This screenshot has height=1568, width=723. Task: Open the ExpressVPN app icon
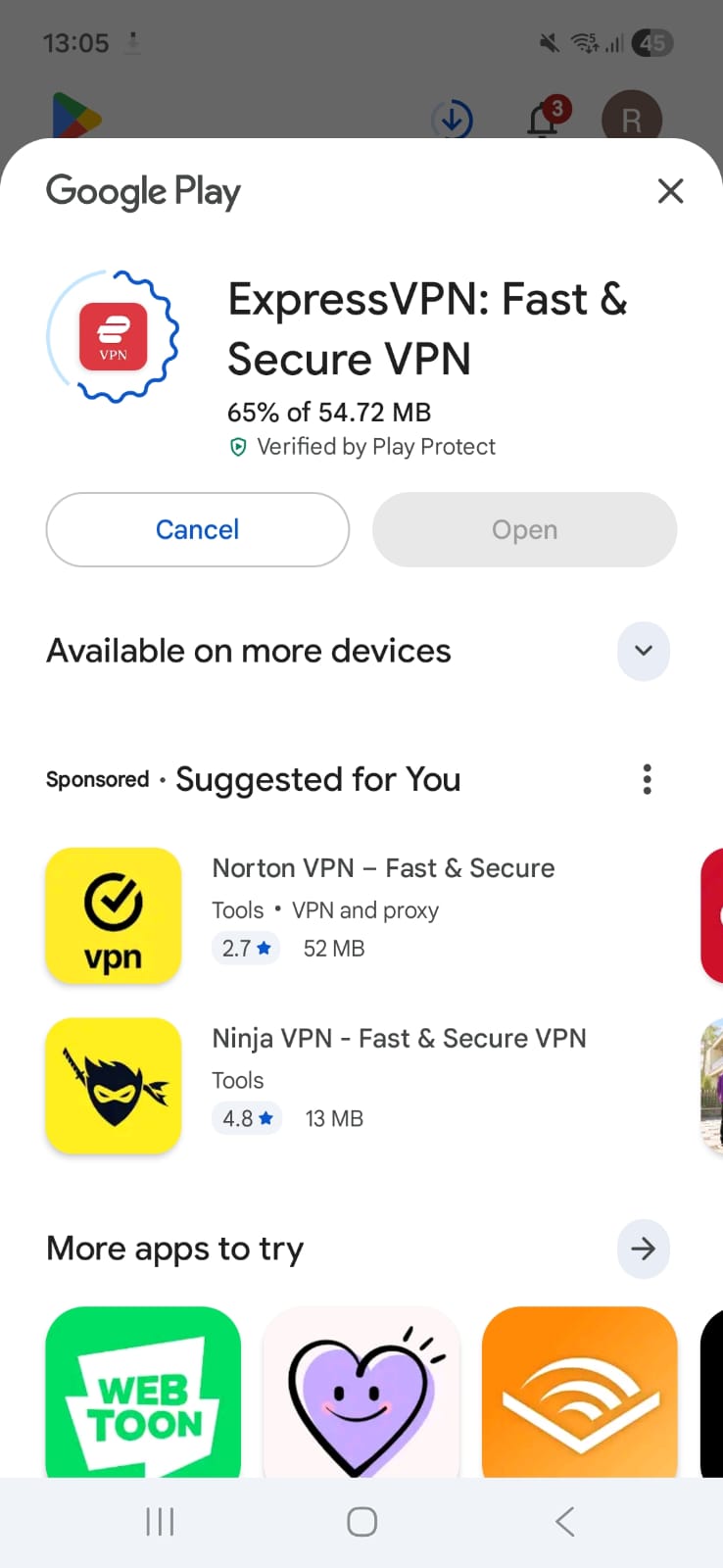click(113, 336)
